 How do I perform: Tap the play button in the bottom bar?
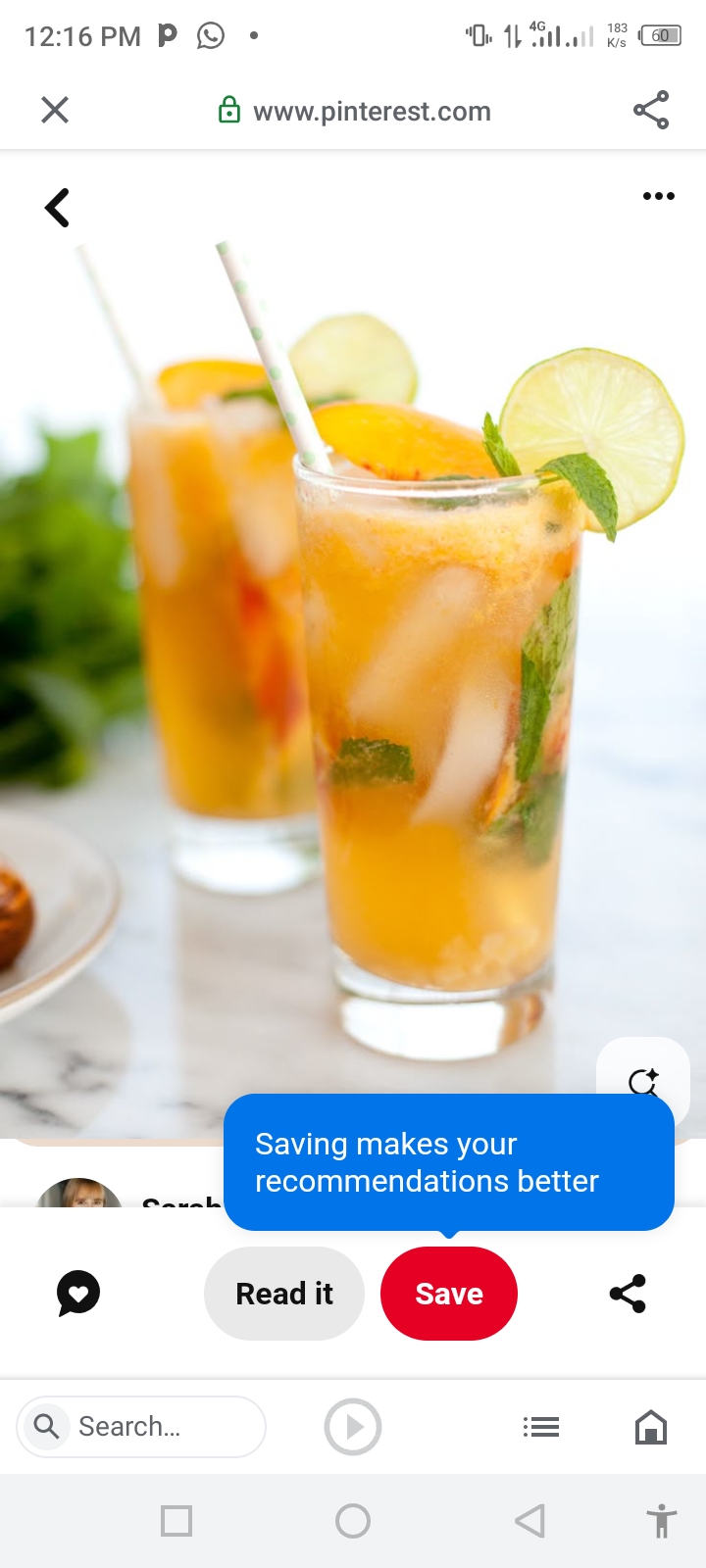(353, 1427)
